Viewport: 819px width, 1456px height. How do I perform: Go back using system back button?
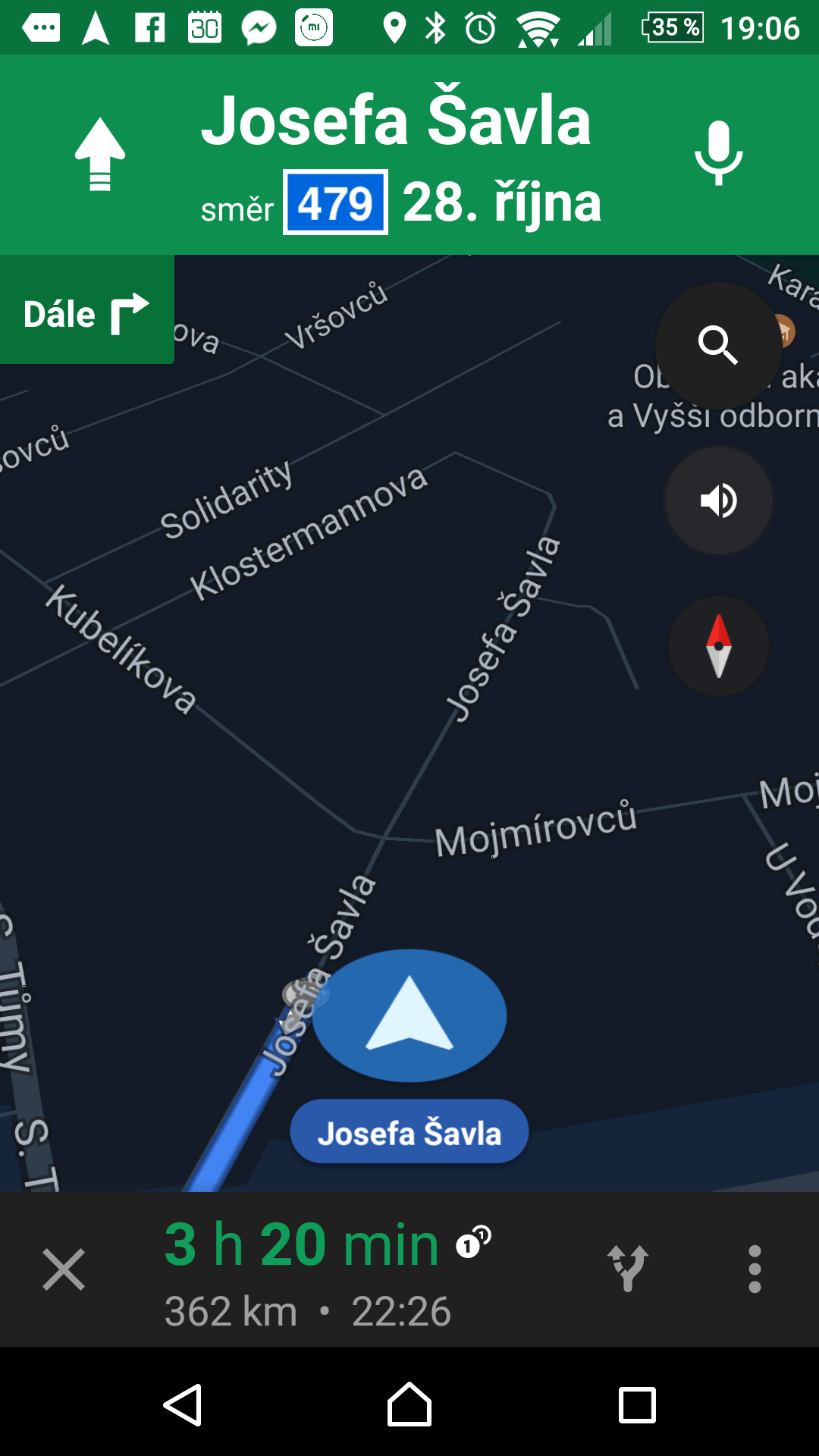pyautogui.click(x=183, y=1405)
